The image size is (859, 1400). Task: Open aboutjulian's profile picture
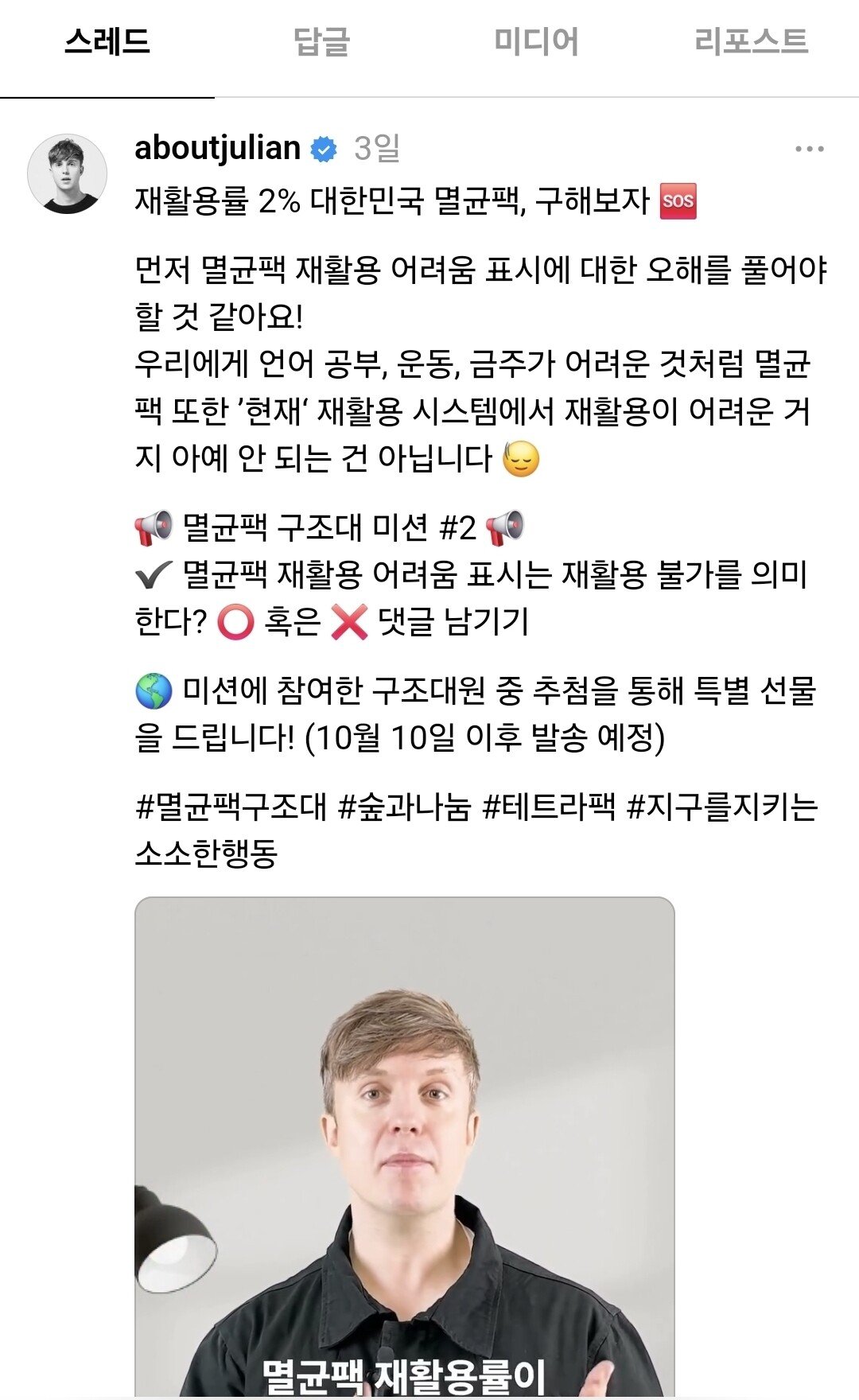click(68, 173)
